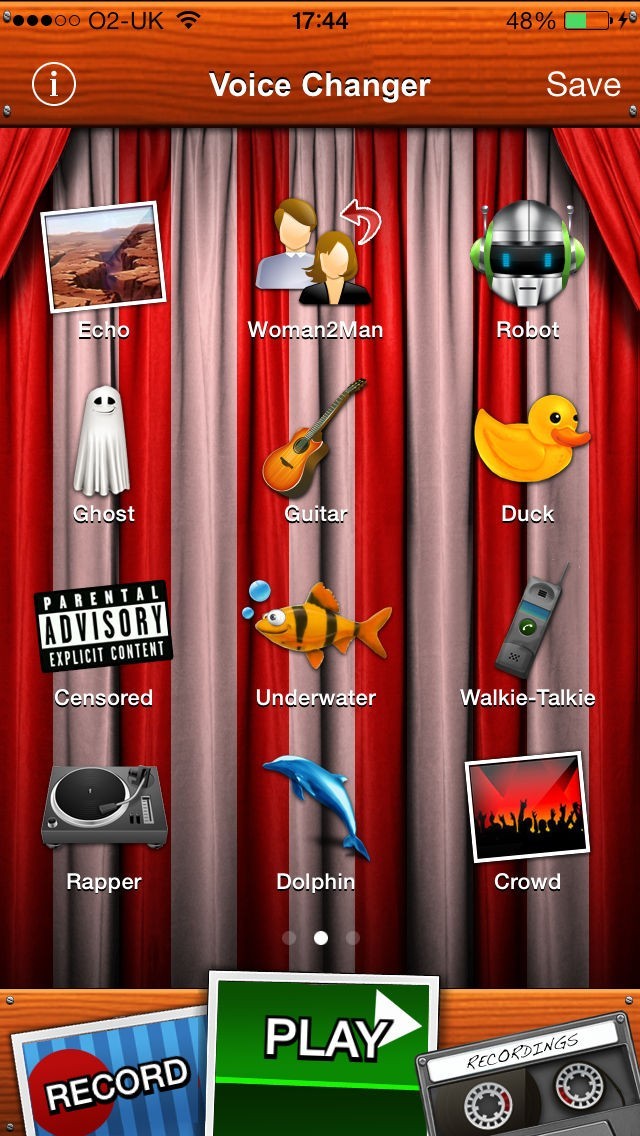This screenshot has width=640, height=1136.
Task: Tap Save in the top bar
Action: (x=583, y=85)
